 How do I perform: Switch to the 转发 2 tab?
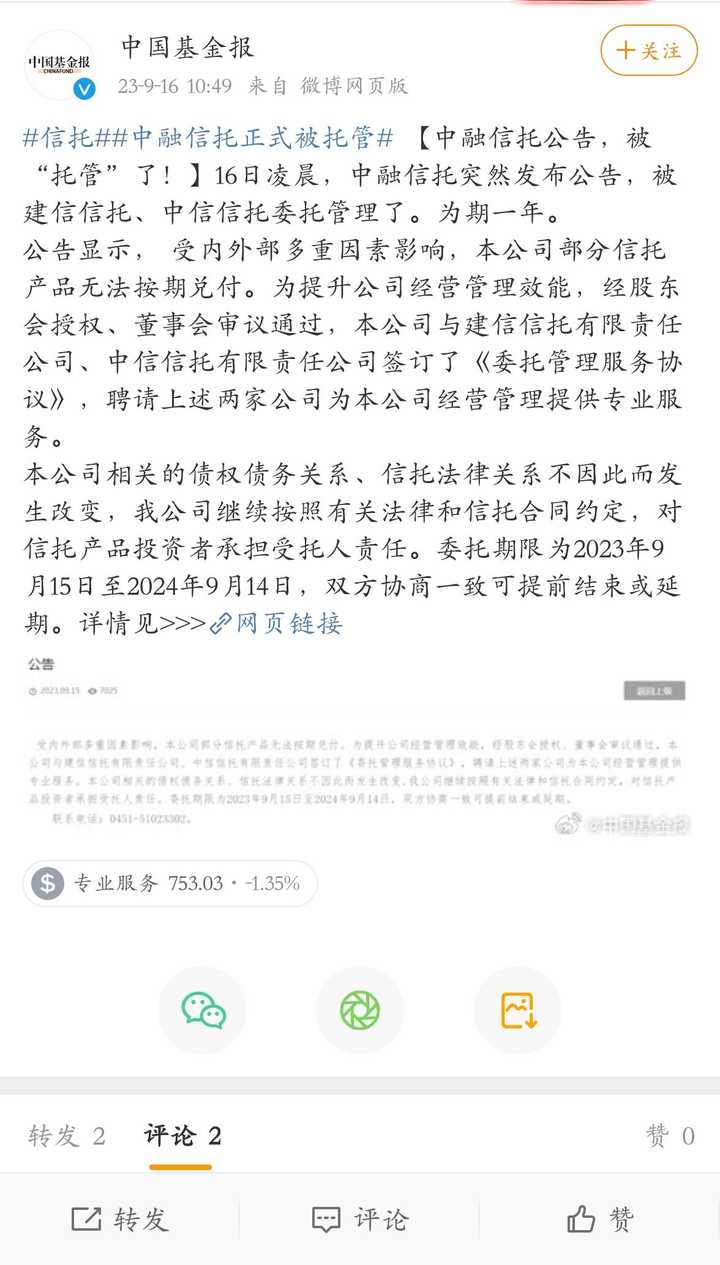[67, 1136]
